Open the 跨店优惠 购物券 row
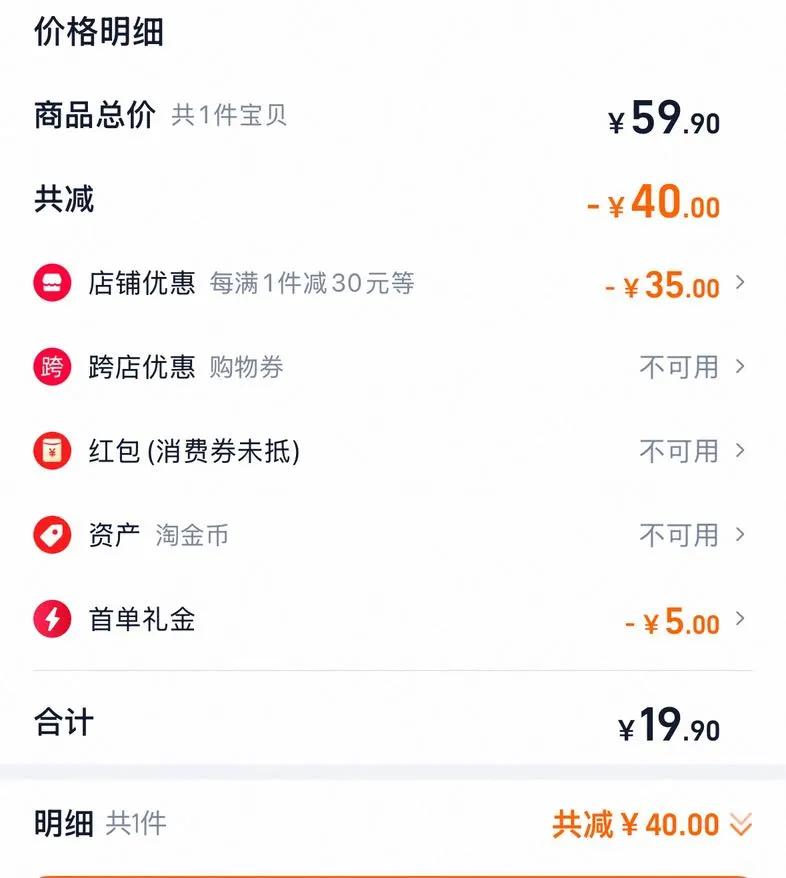 pyautogui.click(x=390, y=367)
